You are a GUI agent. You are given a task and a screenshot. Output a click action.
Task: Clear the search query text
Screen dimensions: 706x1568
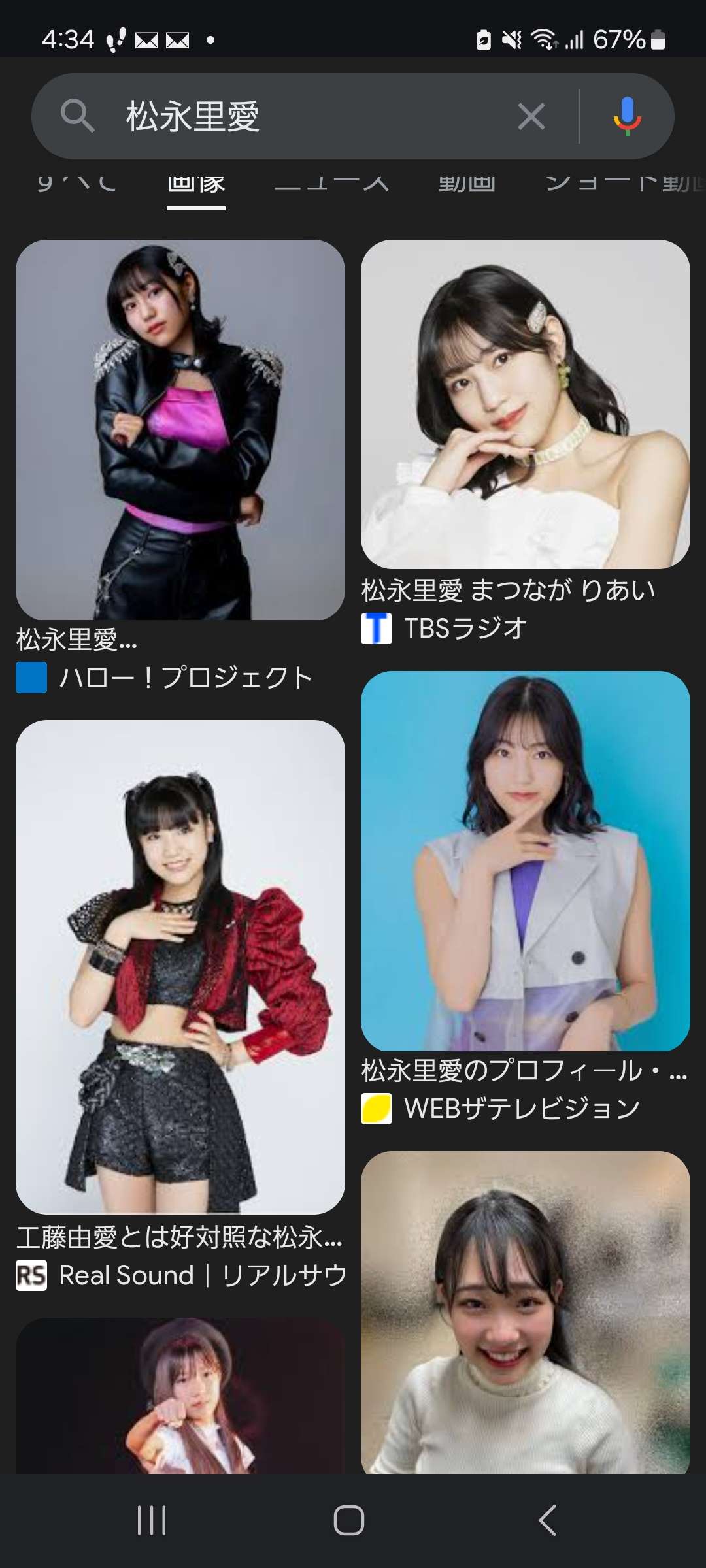pyautogui.click(x=531, y=117)
